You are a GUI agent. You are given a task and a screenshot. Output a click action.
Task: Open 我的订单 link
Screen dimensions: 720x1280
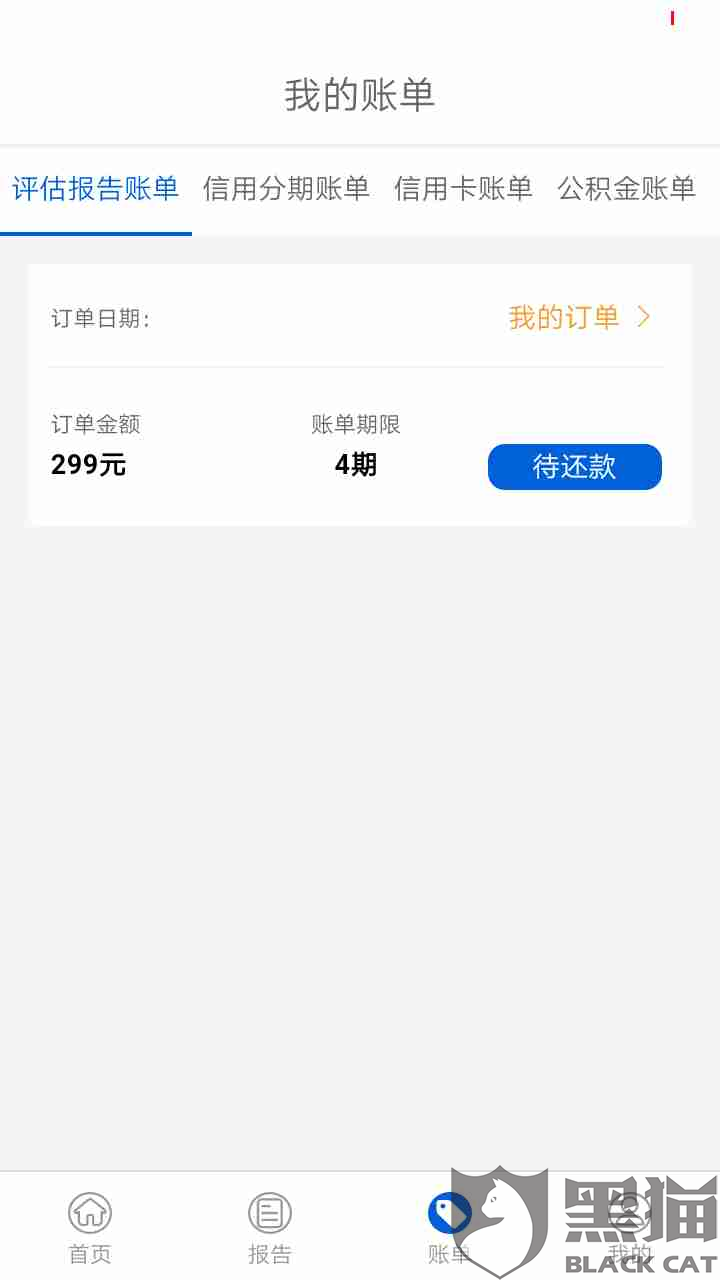pyautogui.click(x=580, y=318)
